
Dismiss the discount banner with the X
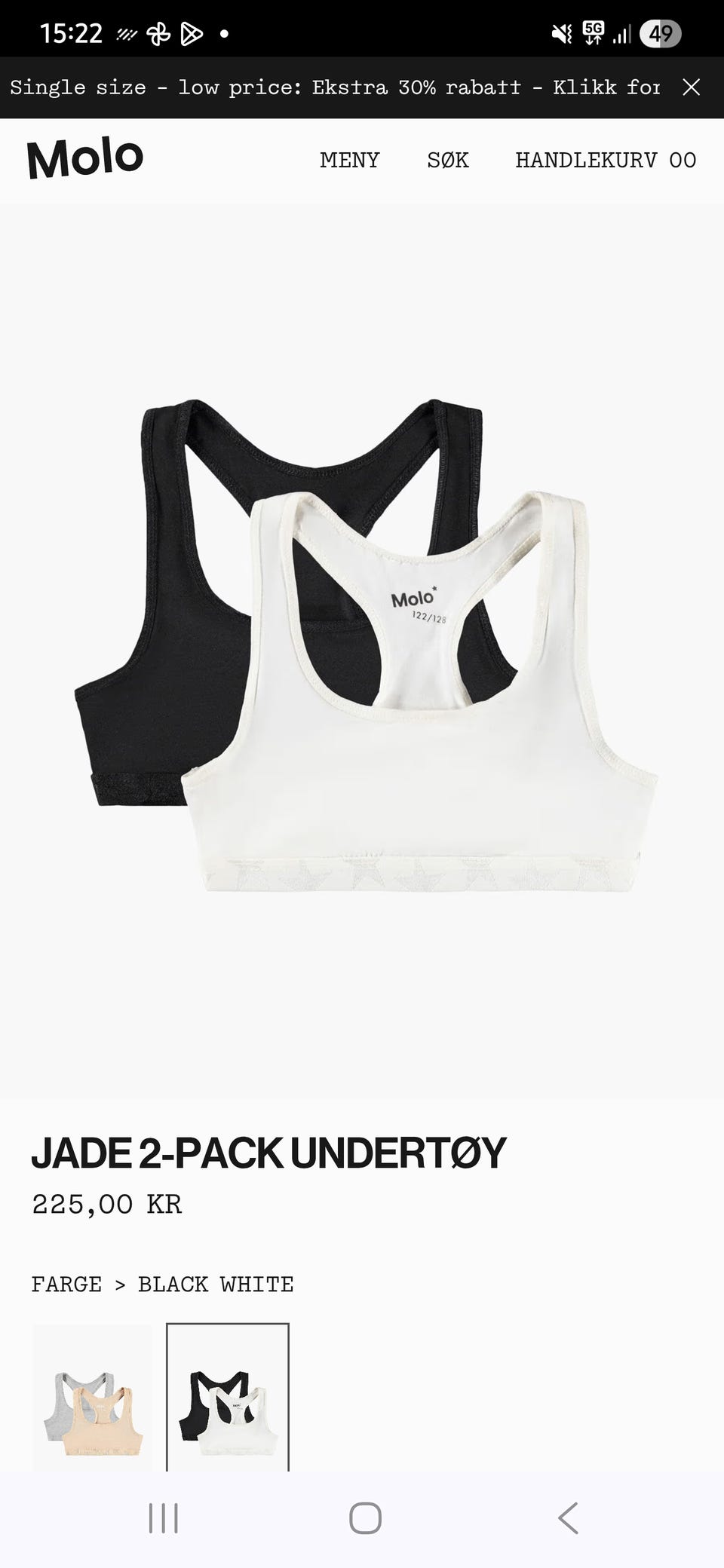(691, 87)
